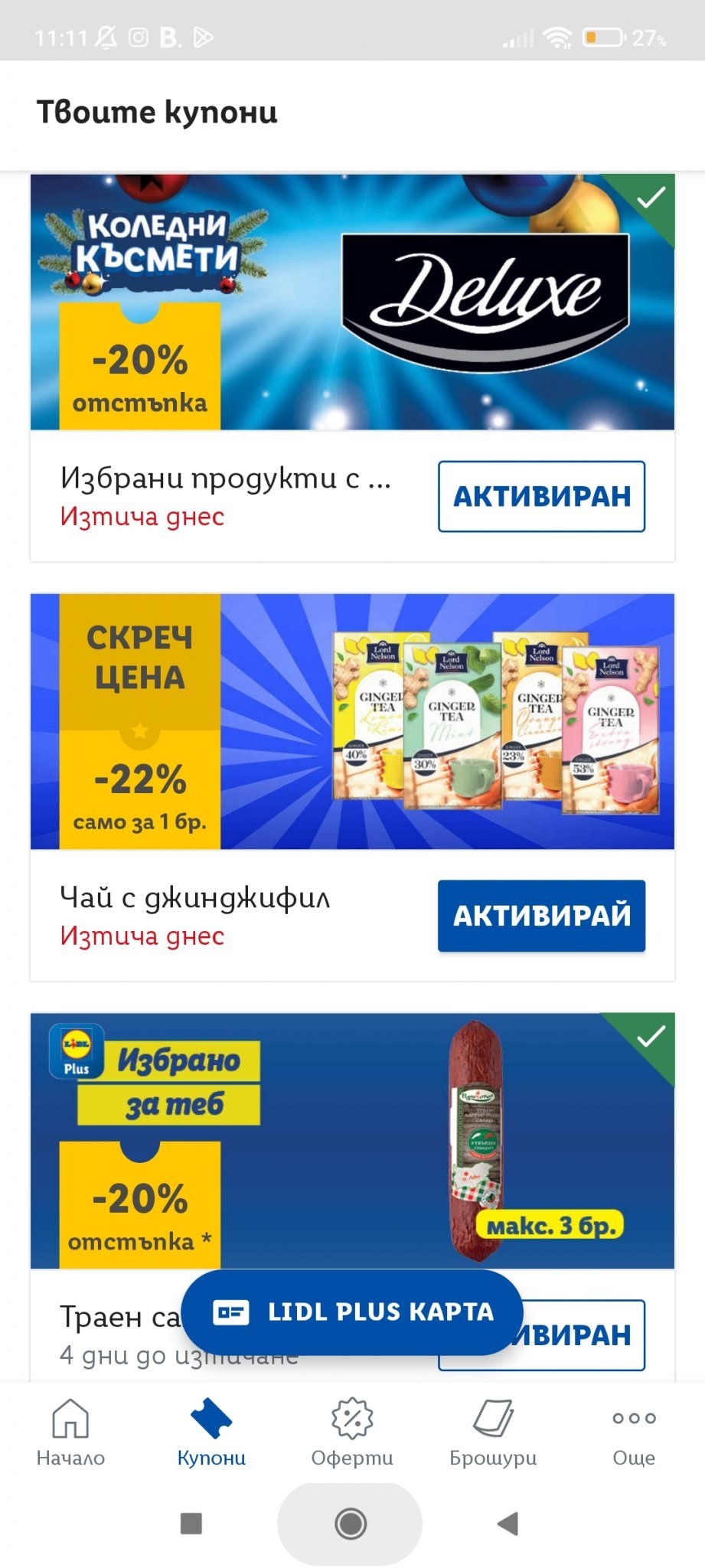Activate the ginger tea coupon
This screenshot has width=705, height=1568.
tap(541, 916)
